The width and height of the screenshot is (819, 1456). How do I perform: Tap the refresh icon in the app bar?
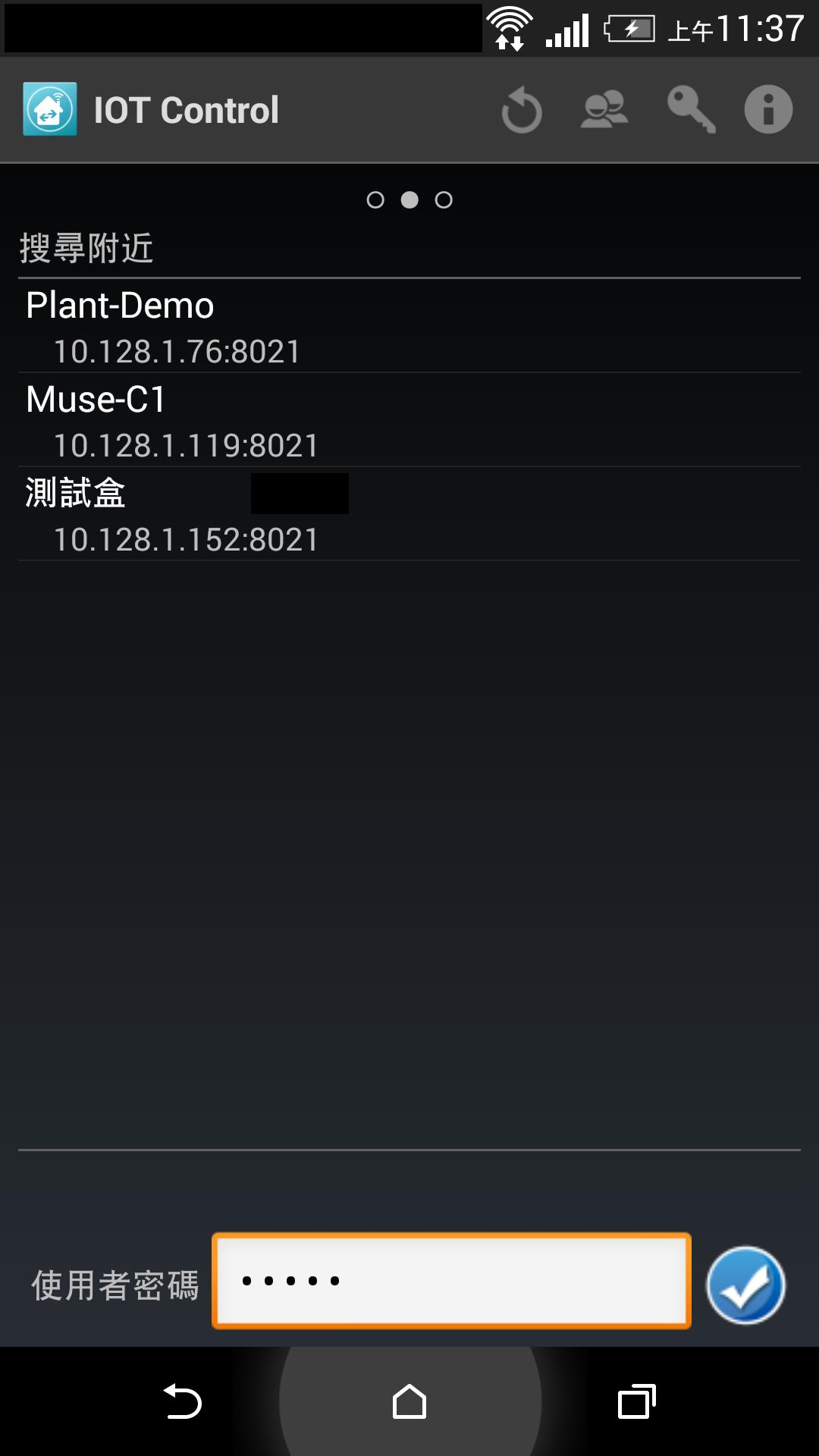522,111
